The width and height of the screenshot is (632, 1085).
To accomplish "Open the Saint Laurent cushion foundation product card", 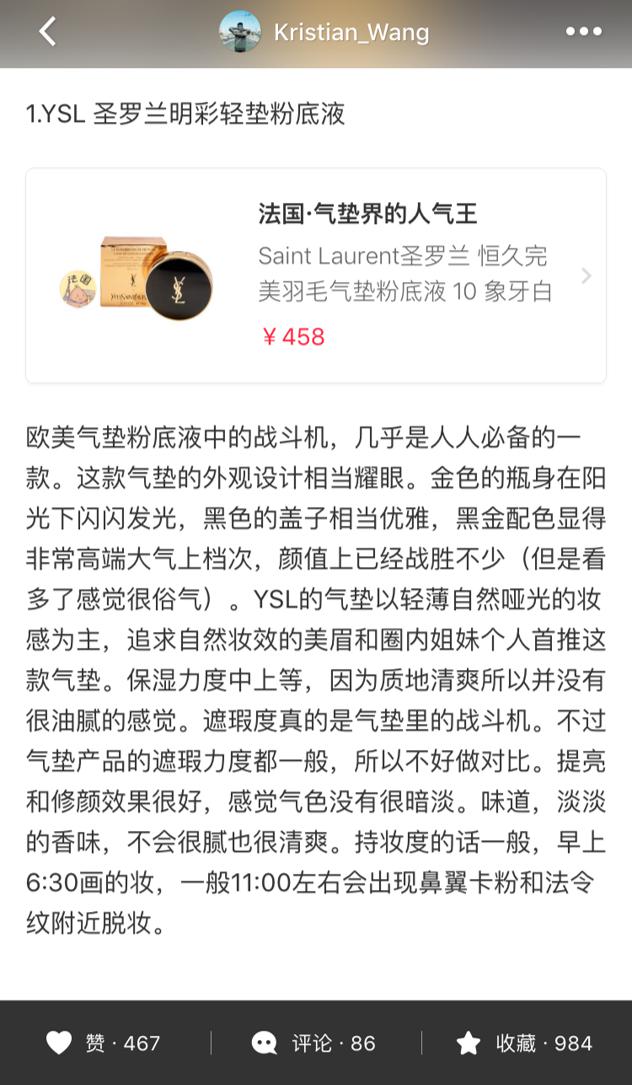I will click(316, 276).
